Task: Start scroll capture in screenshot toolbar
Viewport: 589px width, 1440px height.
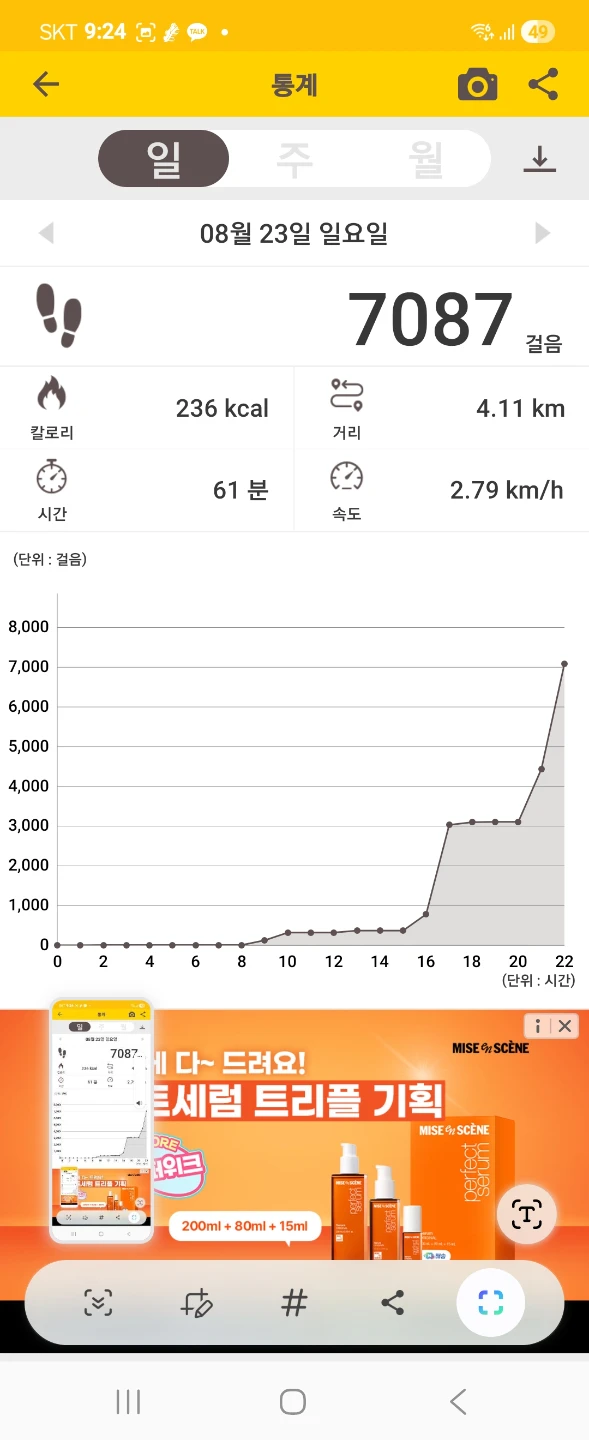Action: (98, 1302)
